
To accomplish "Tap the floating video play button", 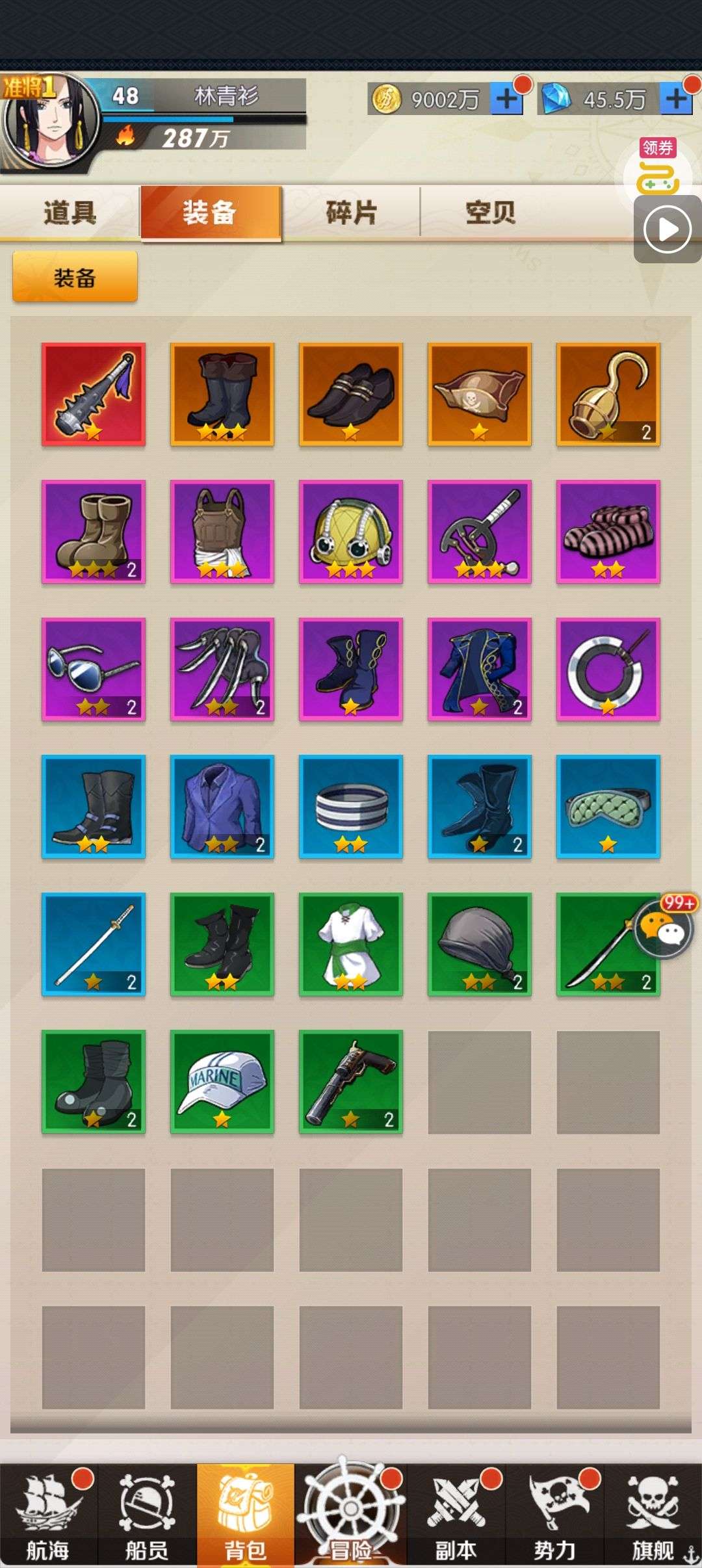I will pyautogui.click(x=667, y=229).
